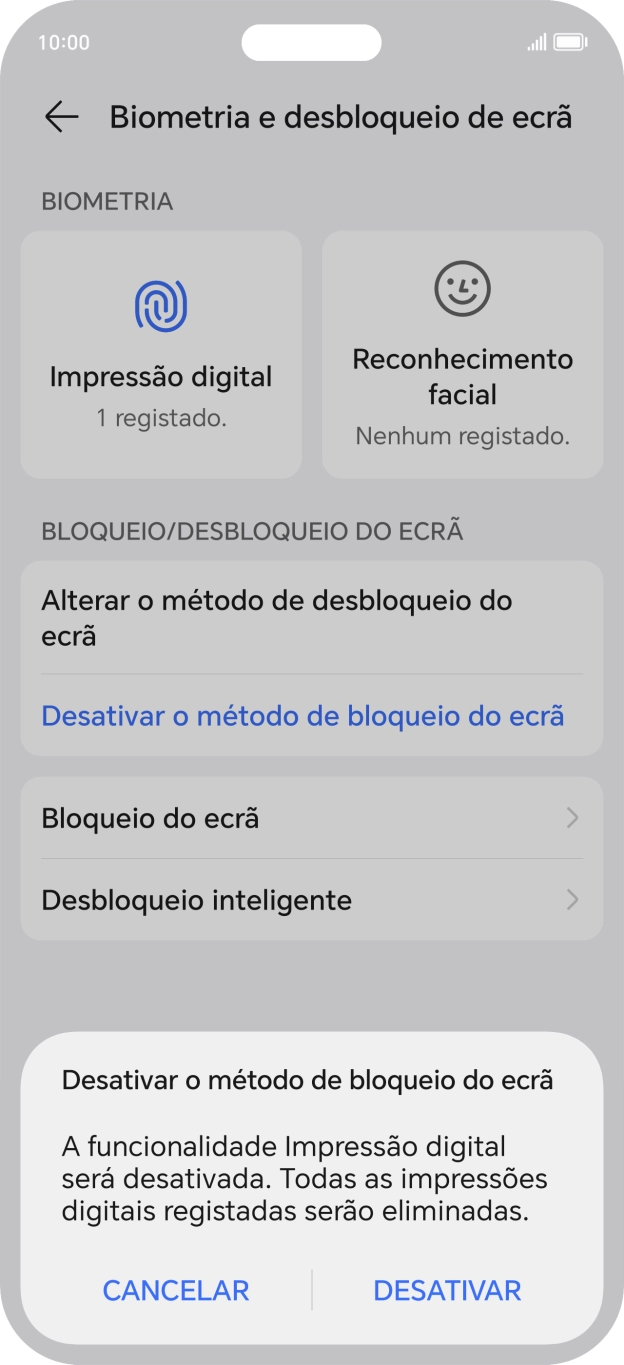Confirm with the DESATIVAR button
This screenshot has height=1365, width=624.
pos(447,1290)
